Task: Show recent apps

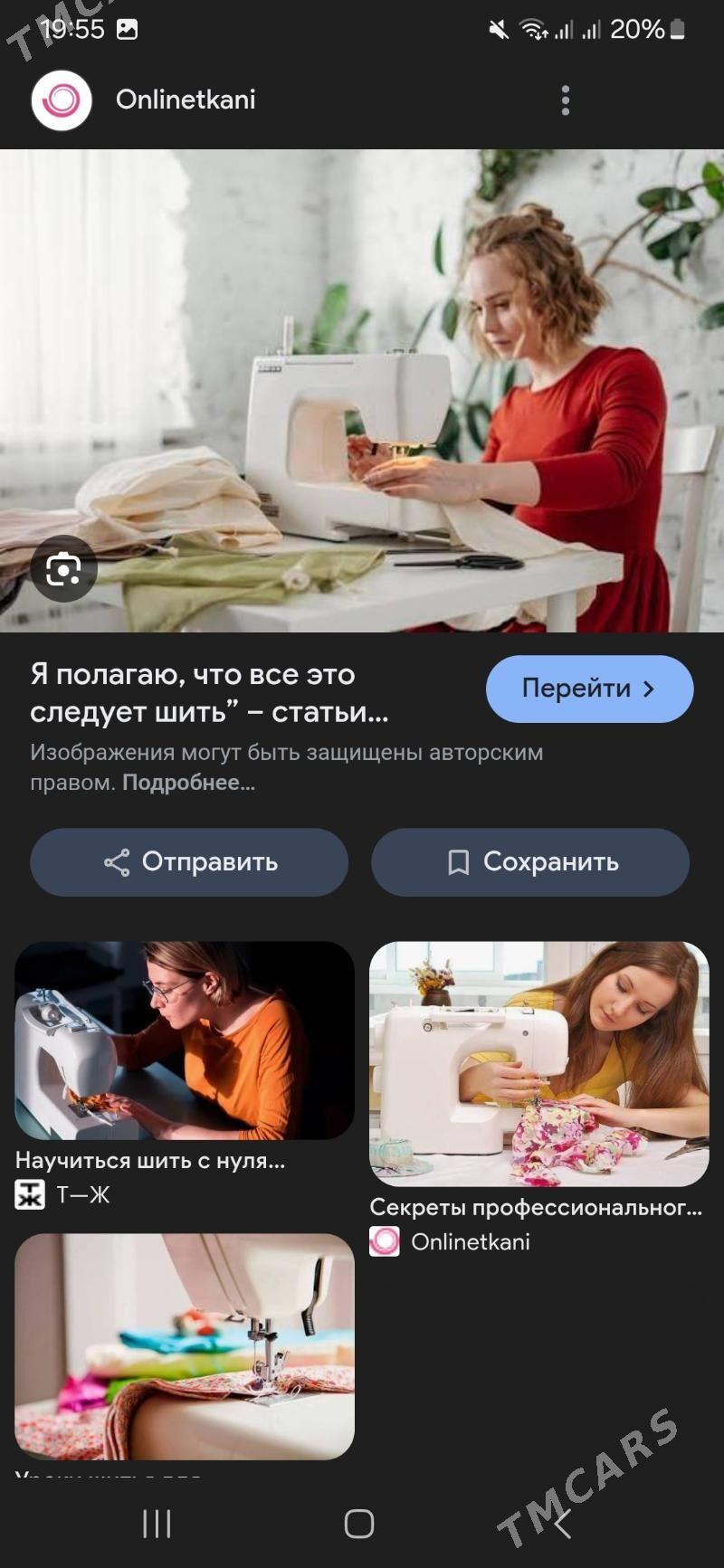Action: 157,1524
